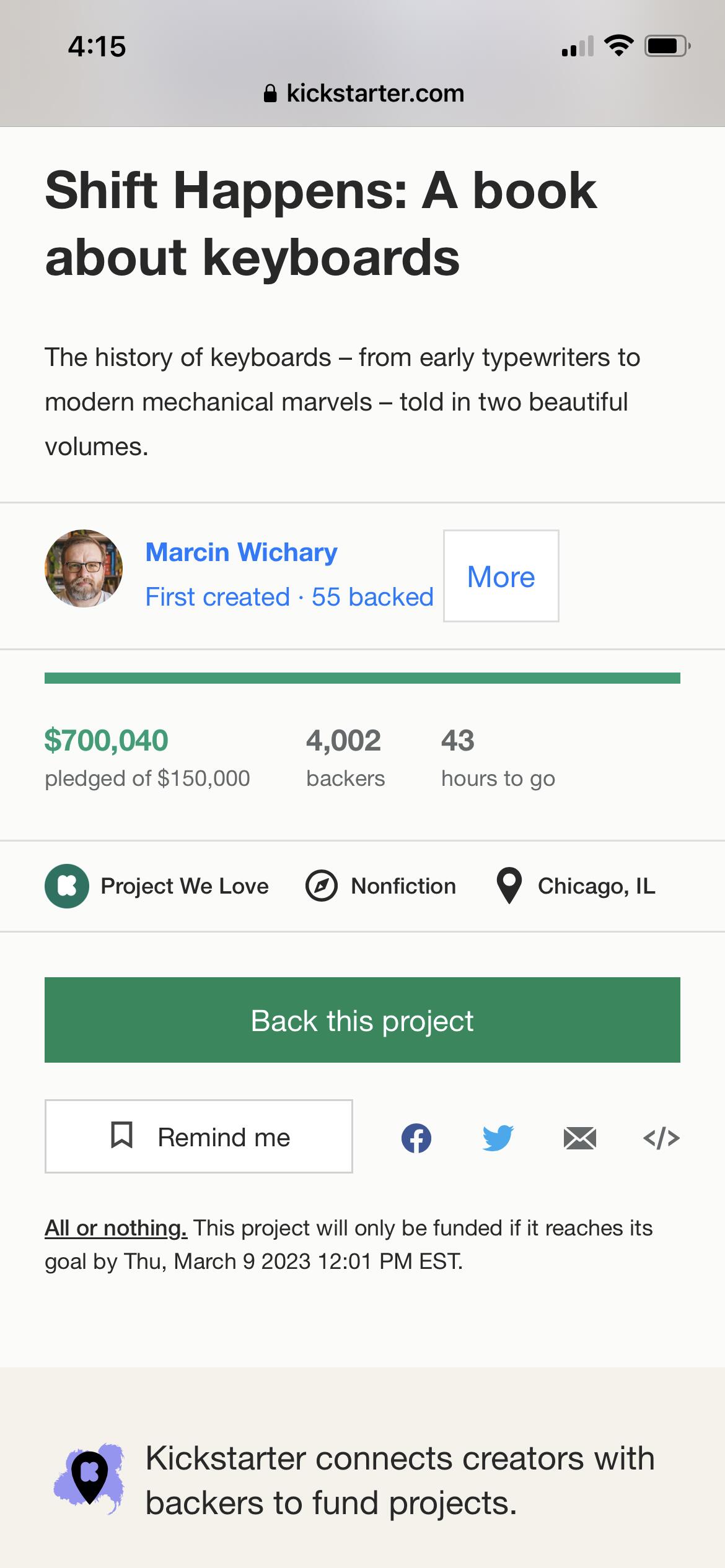
Task: Browse the Nonfiction category
Action: pos(380,886)
